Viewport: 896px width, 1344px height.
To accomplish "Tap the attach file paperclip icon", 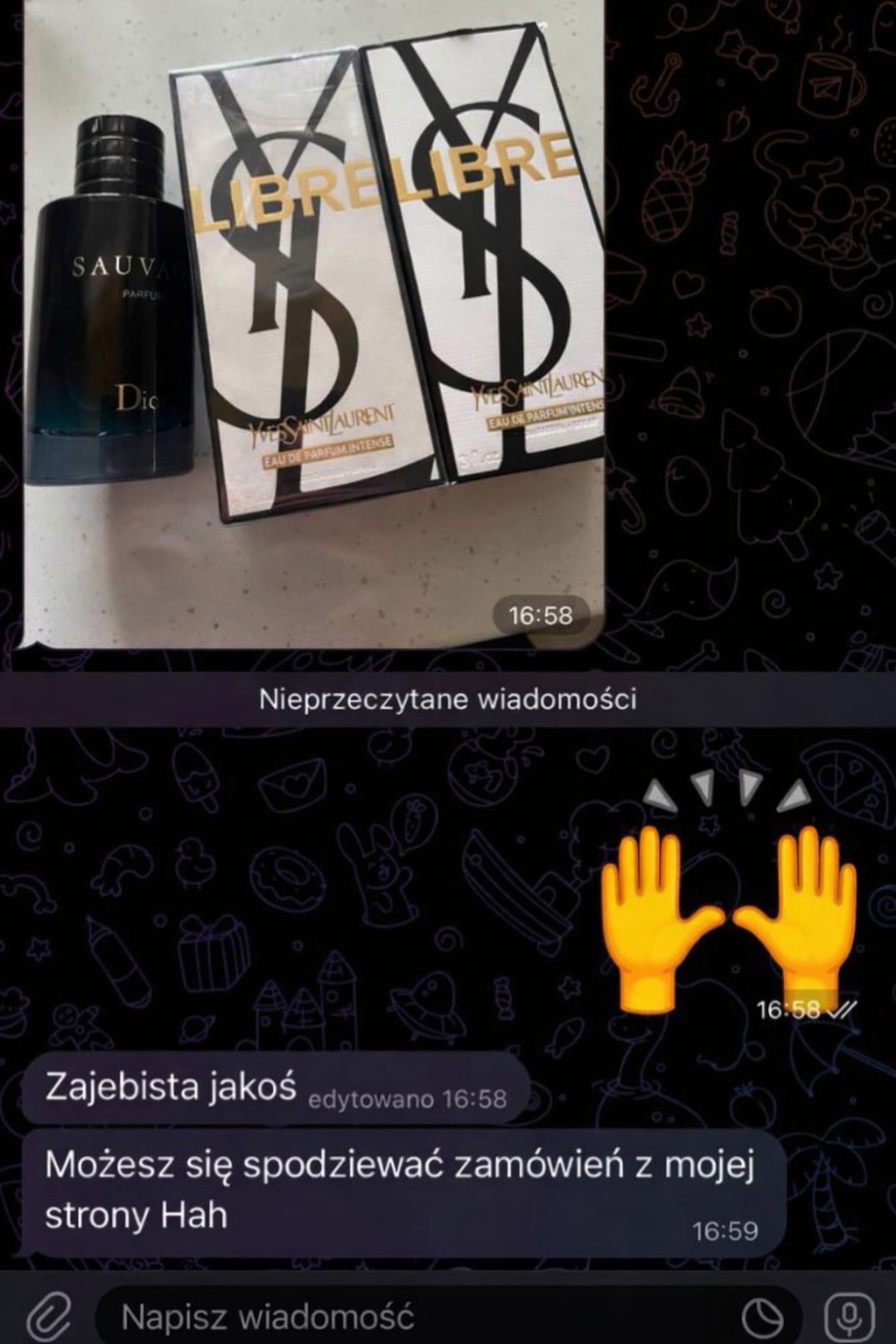I will 48,1317.
